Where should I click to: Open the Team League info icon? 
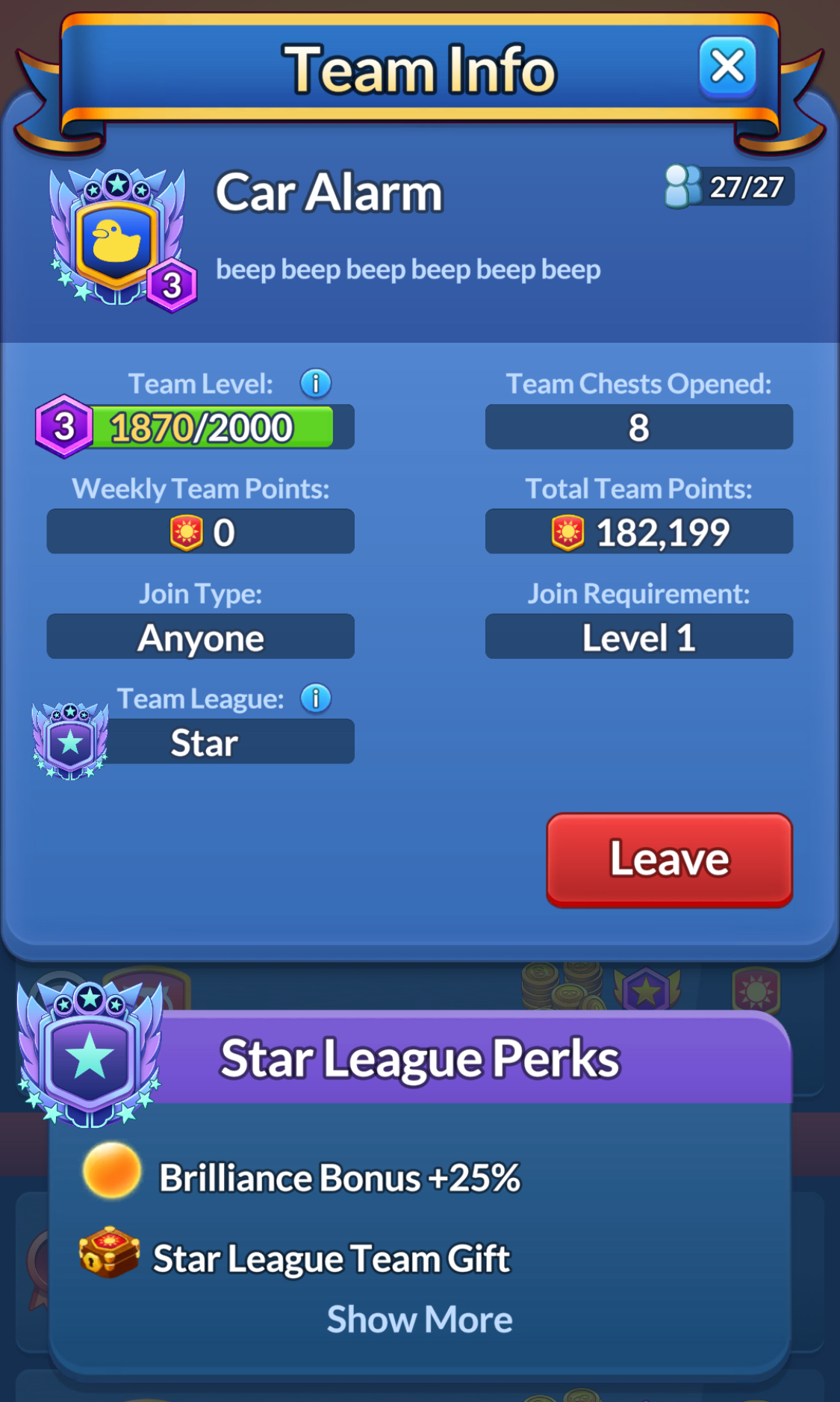pyautogui.click(x=316, y=698)
